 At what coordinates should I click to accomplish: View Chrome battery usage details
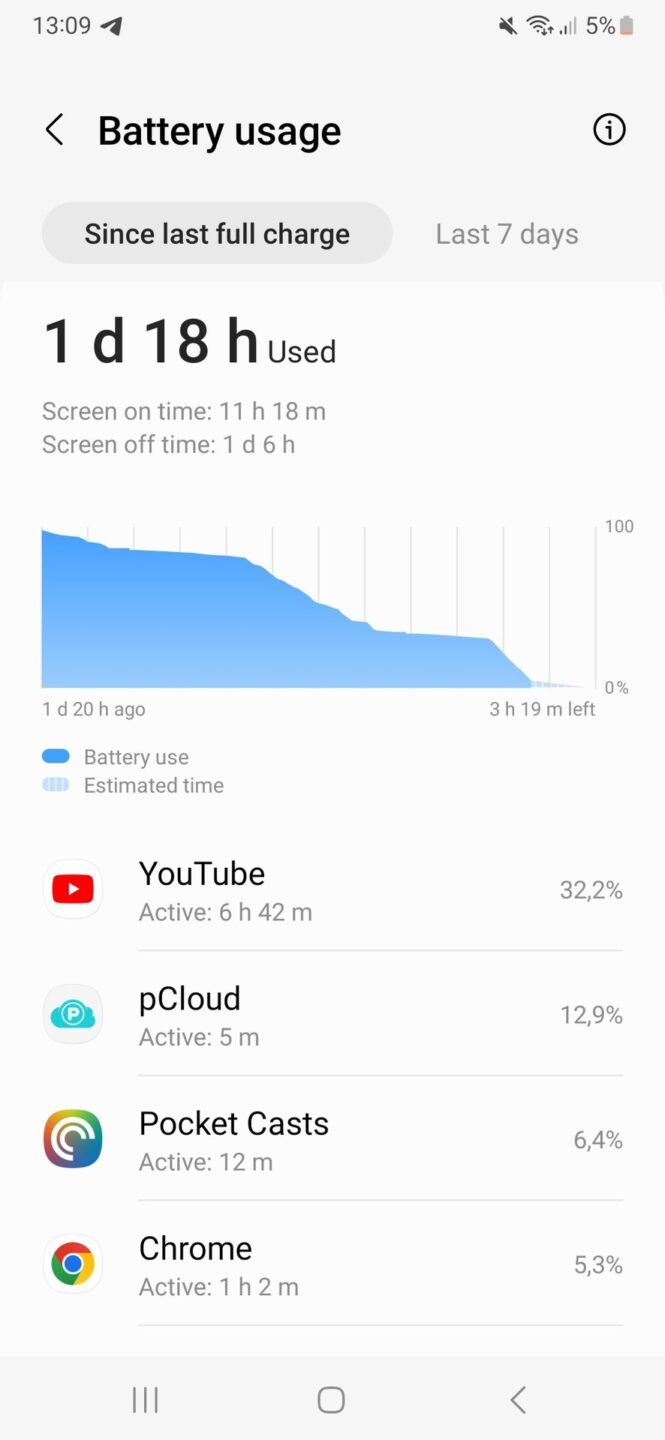[x=332, y=1264]
